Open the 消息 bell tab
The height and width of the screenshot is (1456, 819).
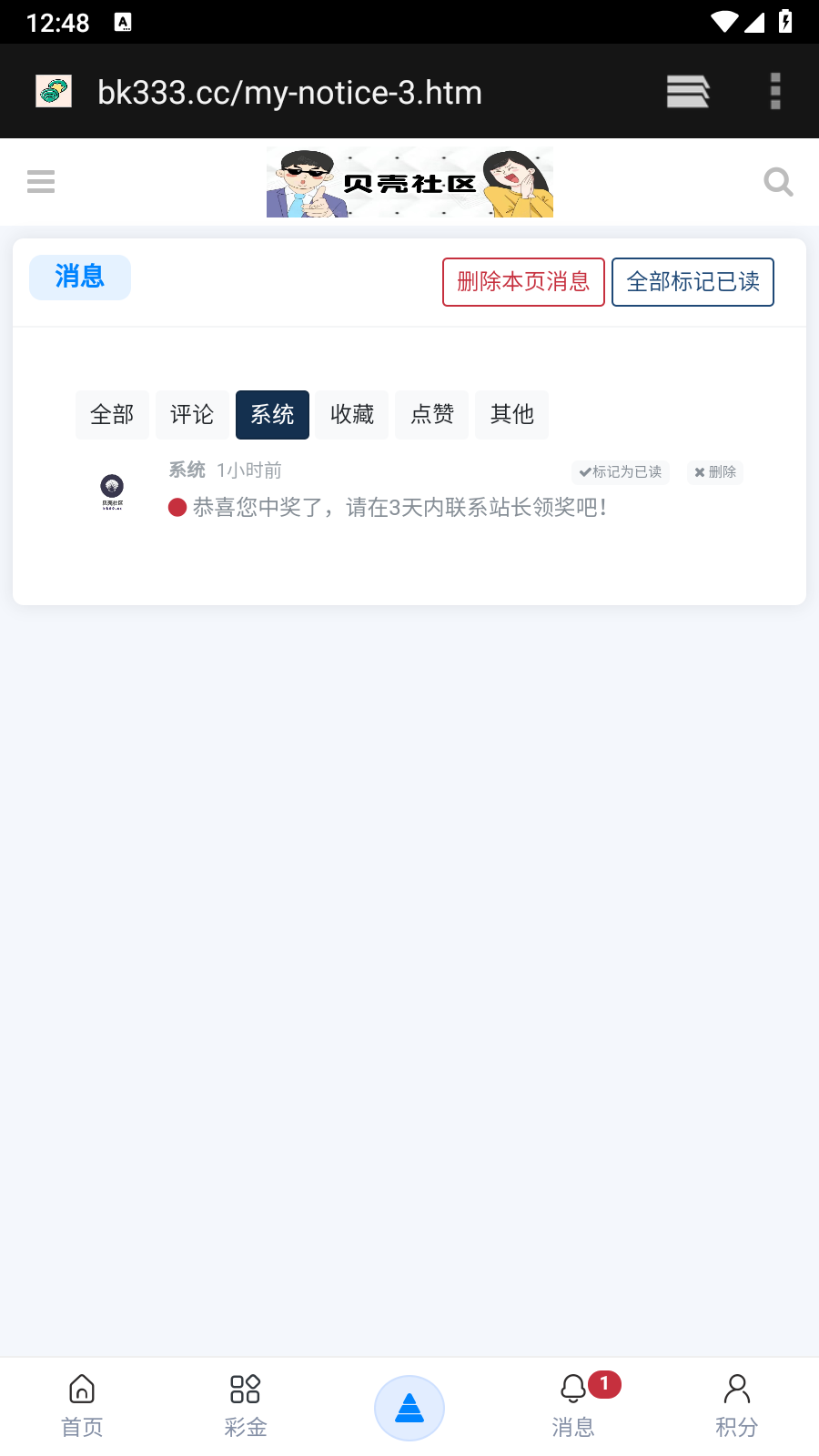[573, 1406]
